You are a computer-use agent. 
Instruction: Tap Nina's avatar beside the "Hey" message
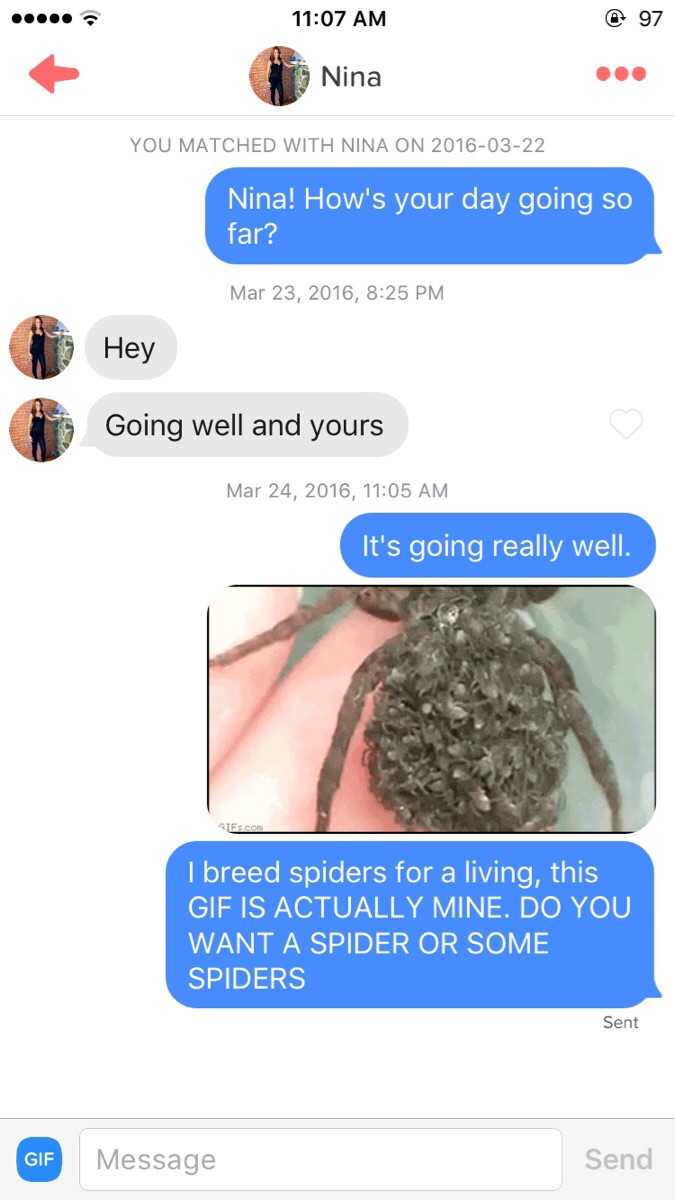pyautogui.click(x=41, y=347)
